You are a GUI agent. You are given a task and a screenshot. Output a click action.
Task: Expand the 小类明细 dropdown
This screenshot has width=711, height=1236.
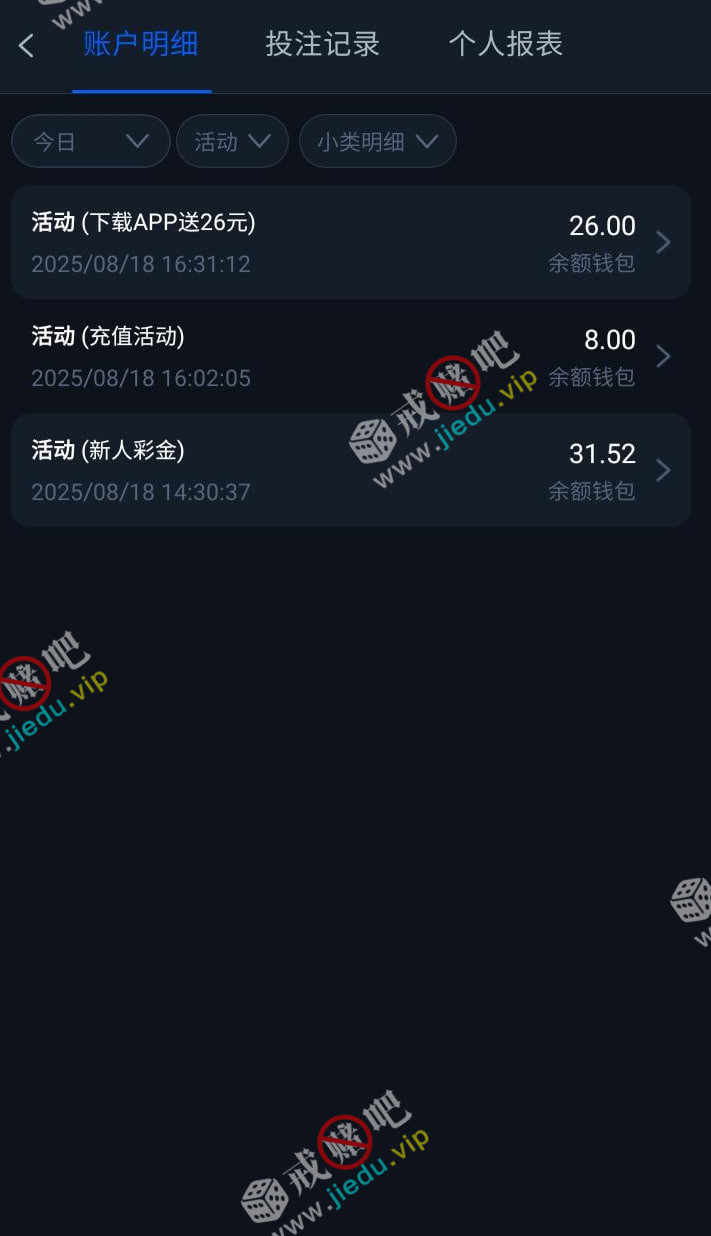click(x=377, y=141)
